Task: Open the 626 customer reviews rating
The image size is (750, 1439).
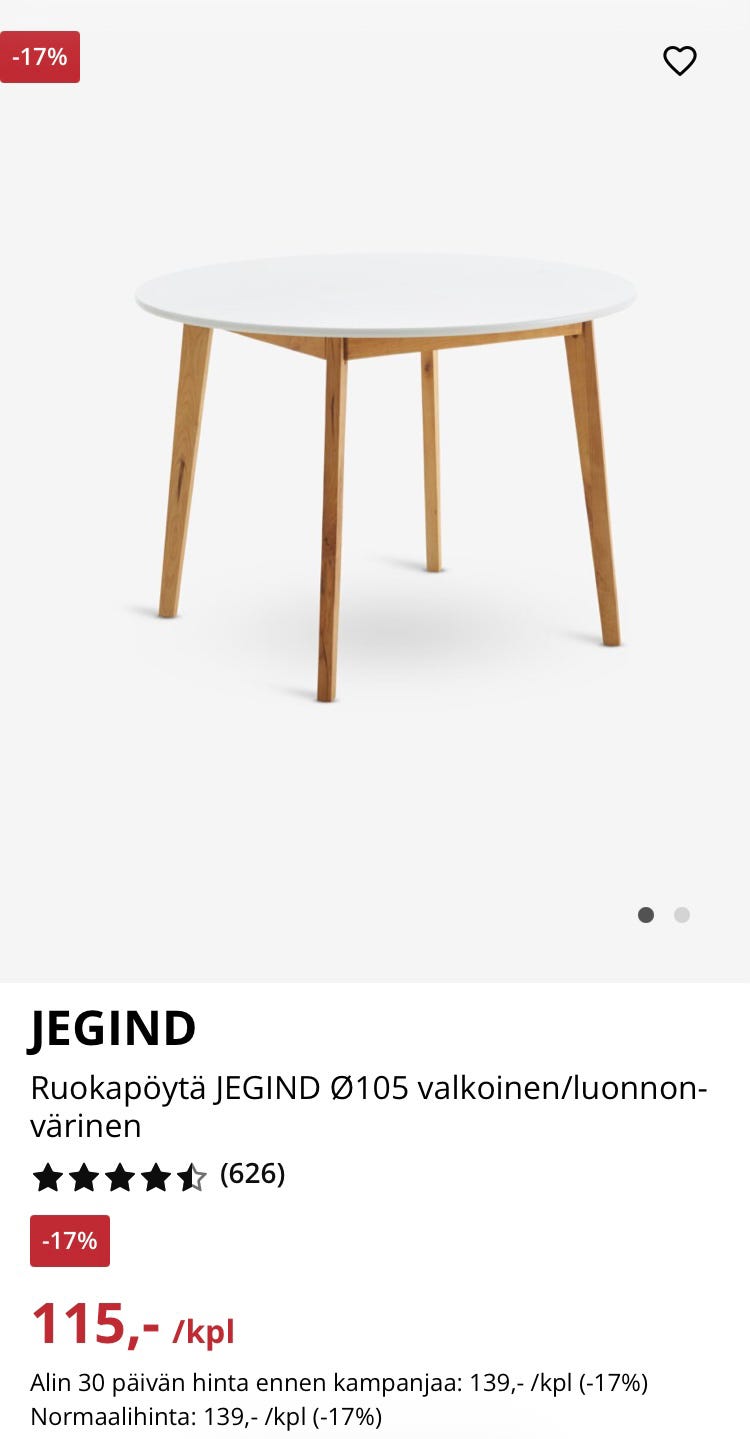Action: coord(158,1175)
